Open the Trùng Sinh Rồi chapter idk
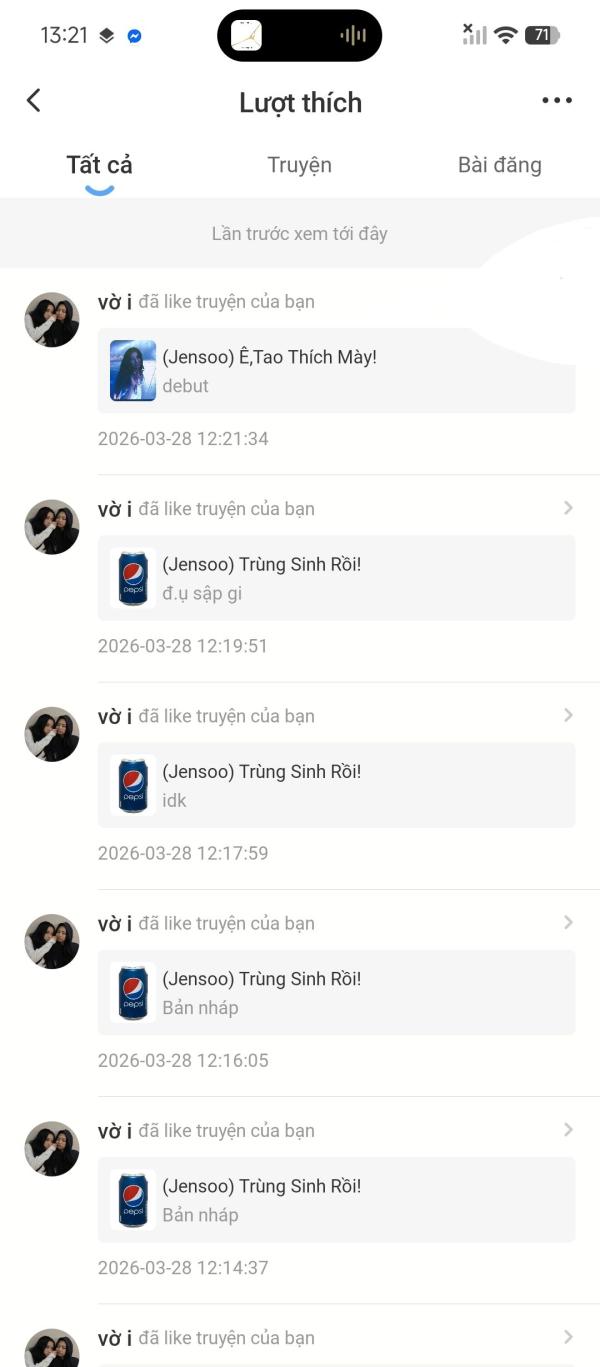Screen dimensions: 600x1367 pyautogui.click(x=336, y=785)
